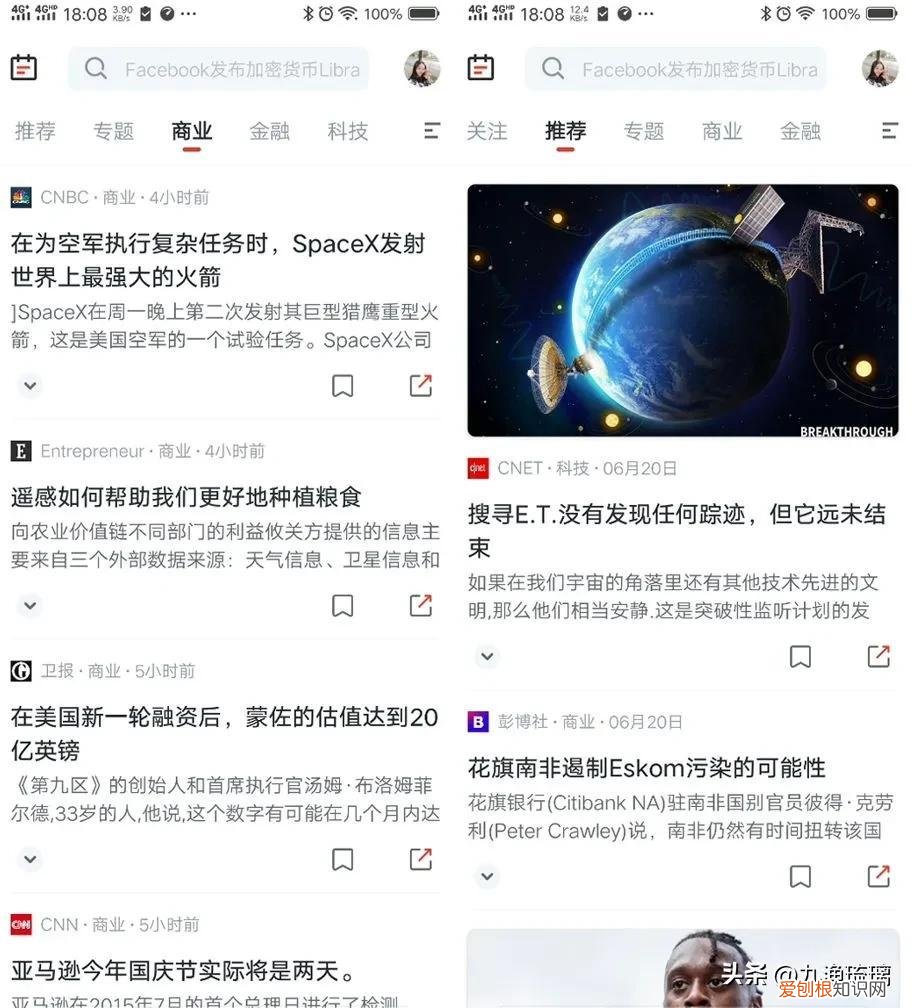
Task: Share the SpaceX rocket article
Action: pyautogui.click(x=420, y=385)
